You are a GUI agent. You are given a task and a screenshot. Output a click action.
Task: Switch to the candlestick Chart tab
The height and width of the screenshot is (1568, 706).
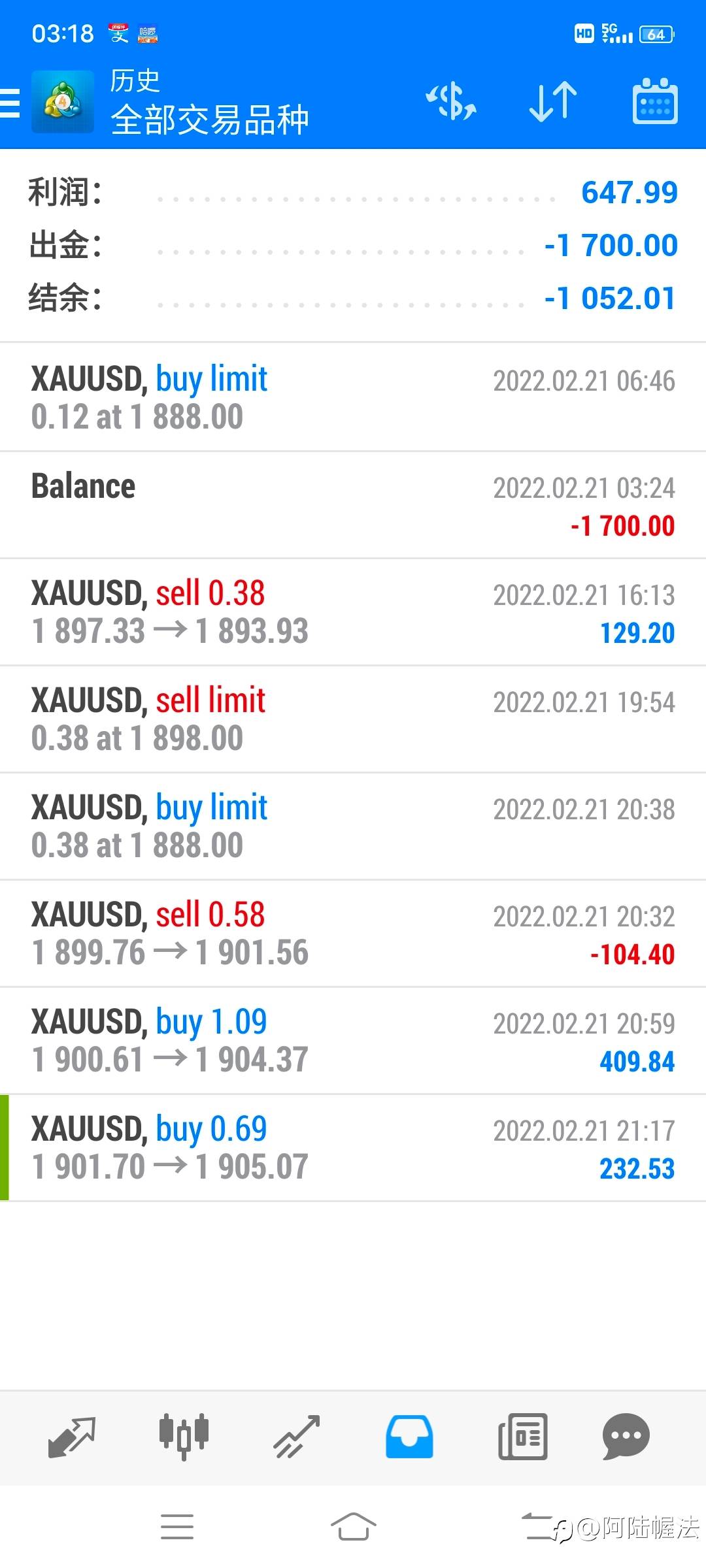point(184,1437)
